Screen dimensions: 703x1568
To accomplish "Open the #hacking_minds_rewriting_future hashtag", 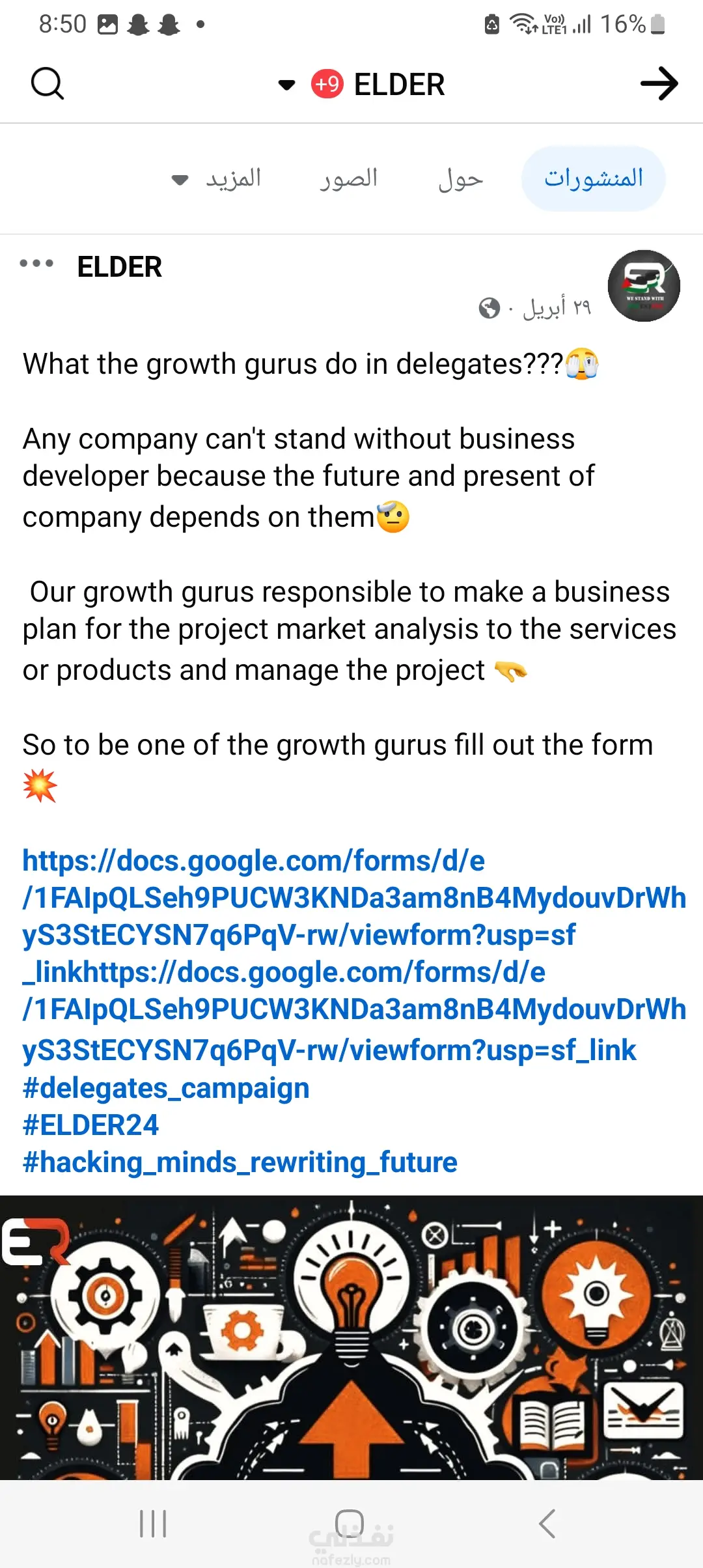I will pyautogui.click(x=240, y=1162).
